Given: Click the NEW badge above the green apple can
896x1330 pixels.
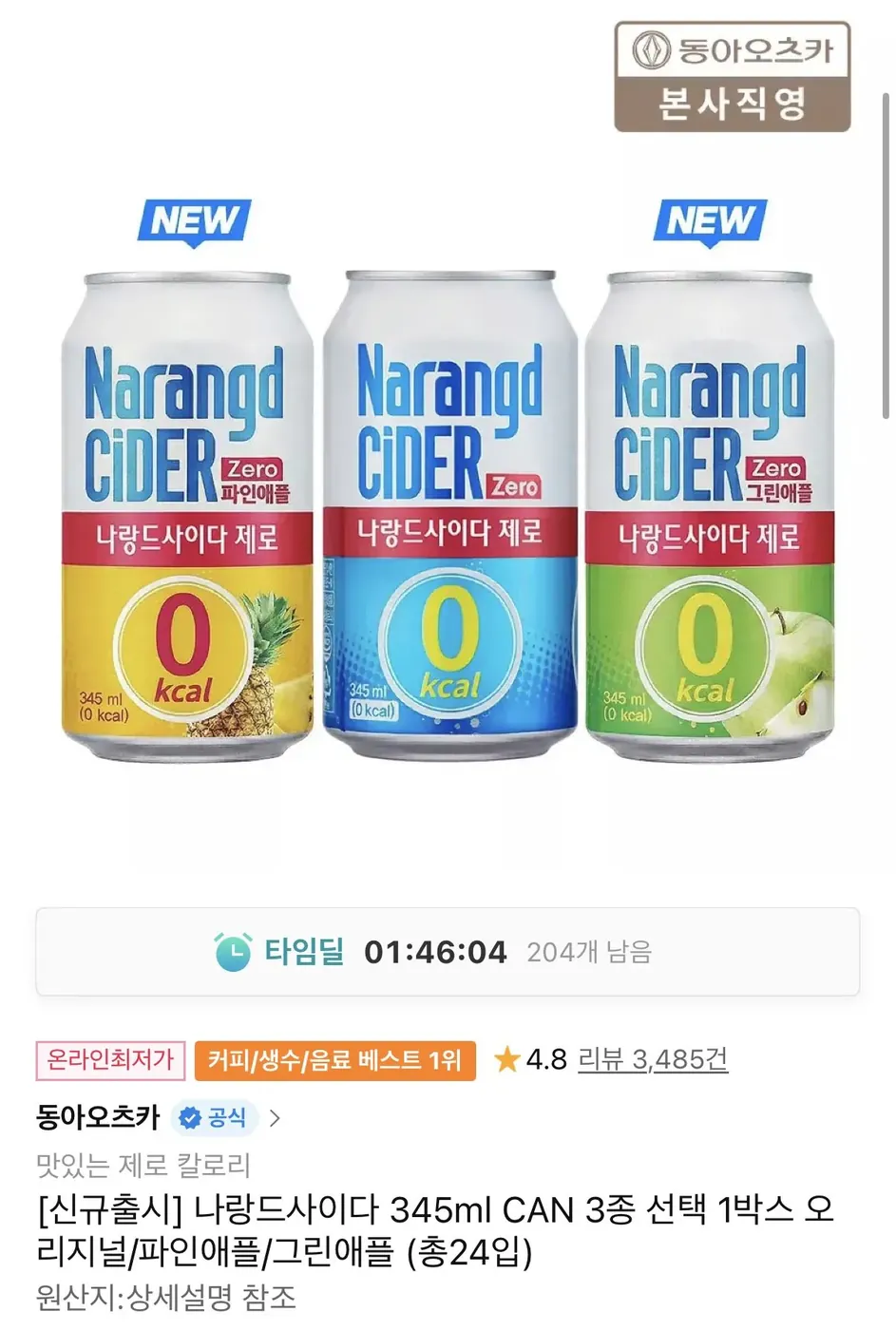Looking at the screenshot, I should click(x=709, y=221).
